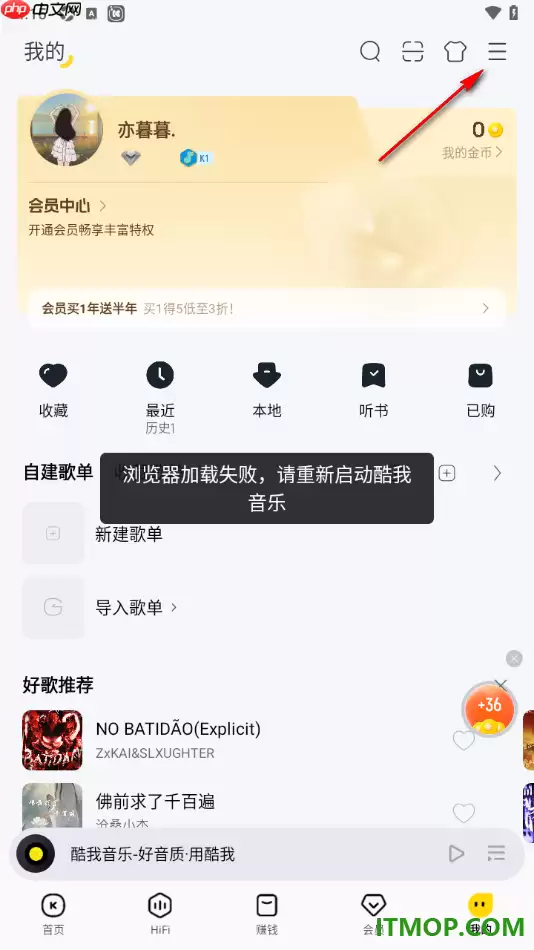
Task: Open the hamburger menu at top right
Action: coord(497,51)
